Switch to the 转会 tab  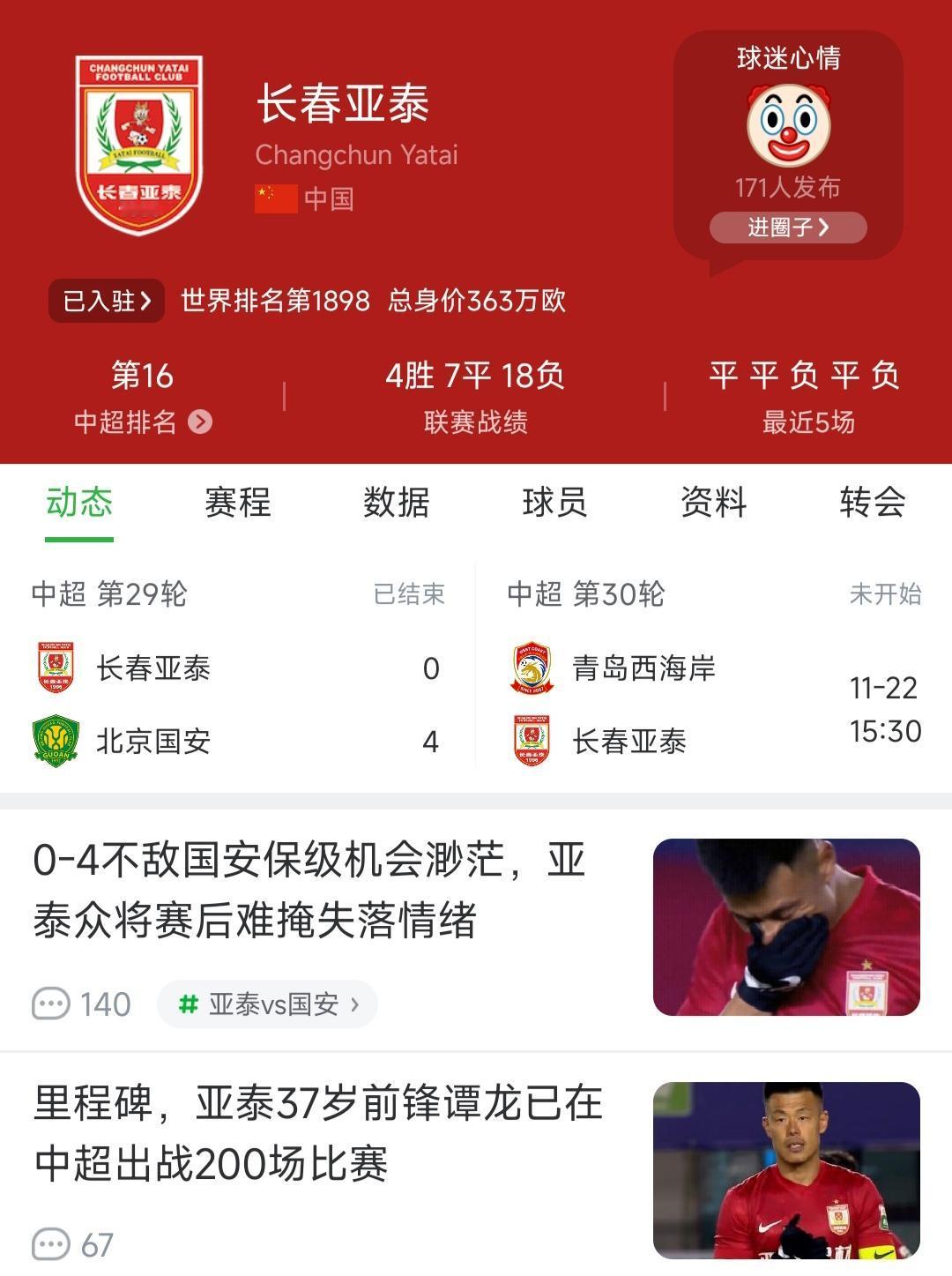coord(871,503)
